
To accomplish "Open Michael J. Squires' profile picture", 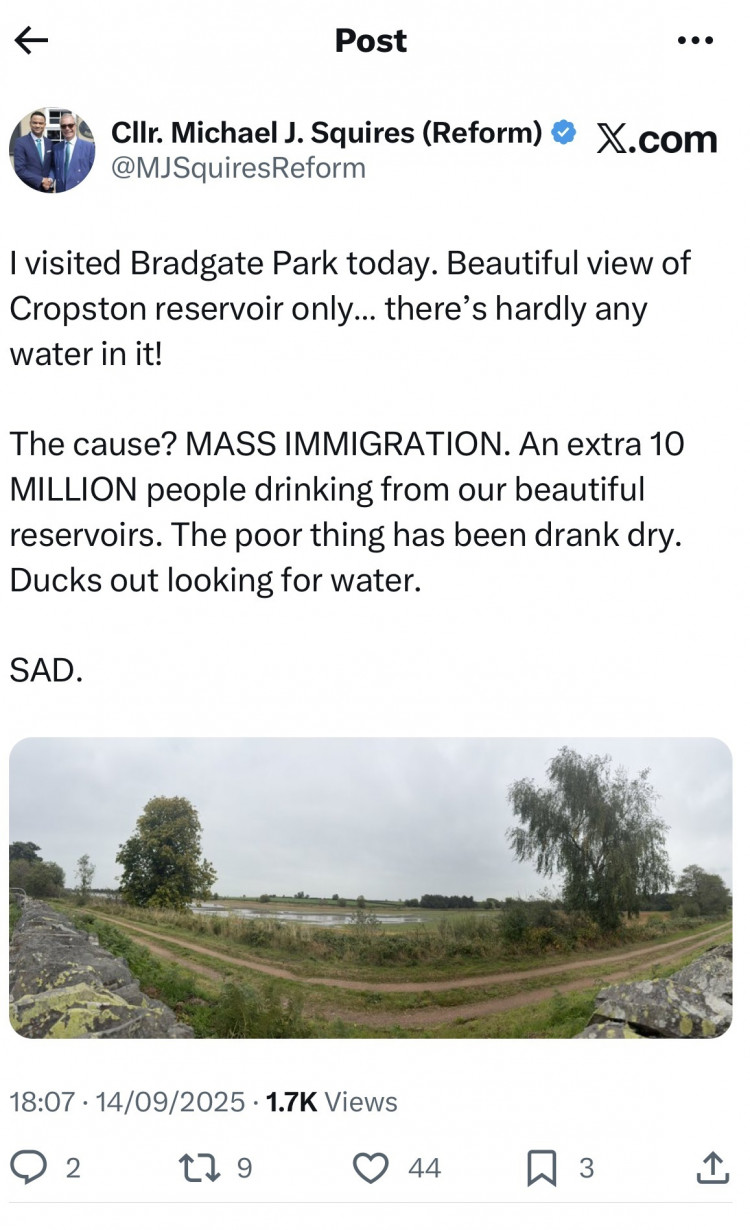I will tap(52, 151).
